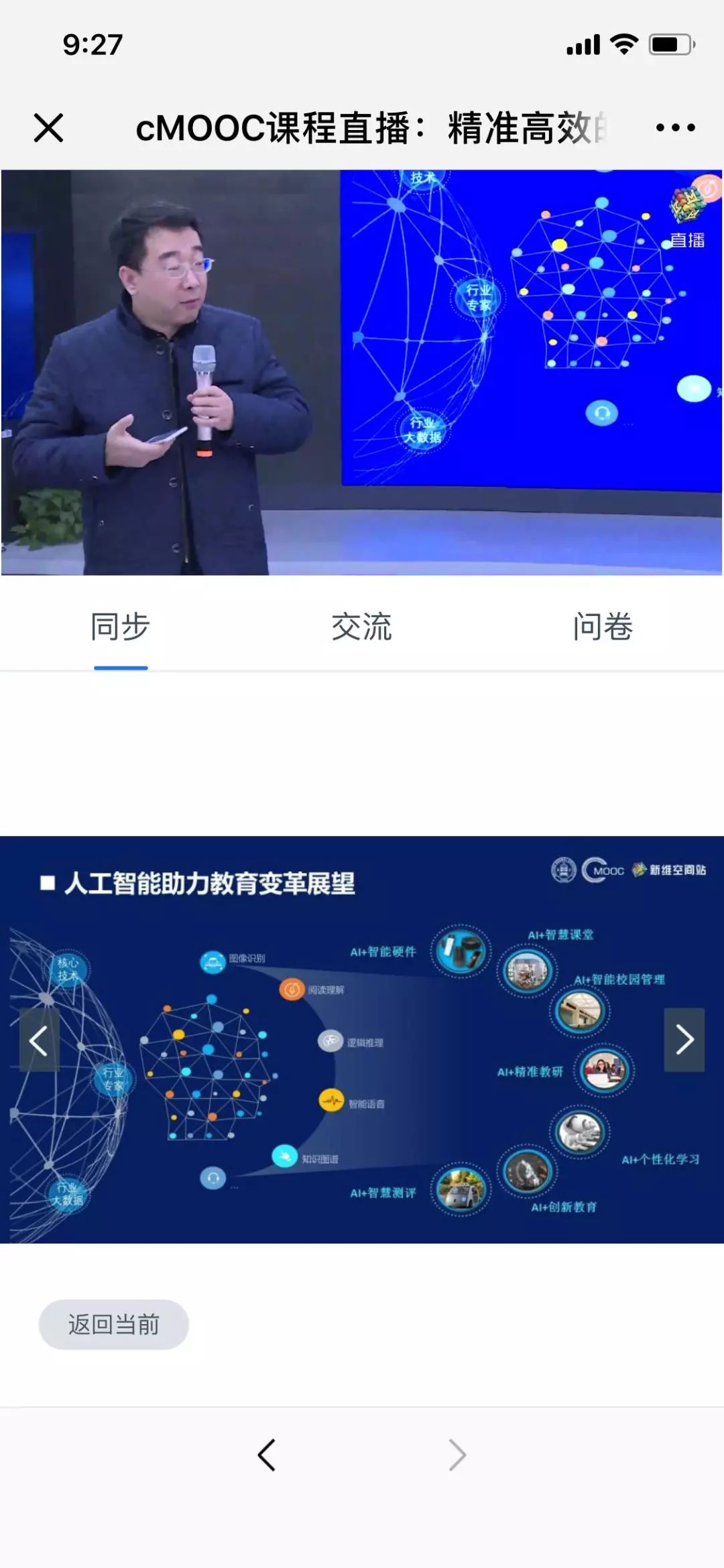Open the three-dot overflow menu

click(675, 127)
